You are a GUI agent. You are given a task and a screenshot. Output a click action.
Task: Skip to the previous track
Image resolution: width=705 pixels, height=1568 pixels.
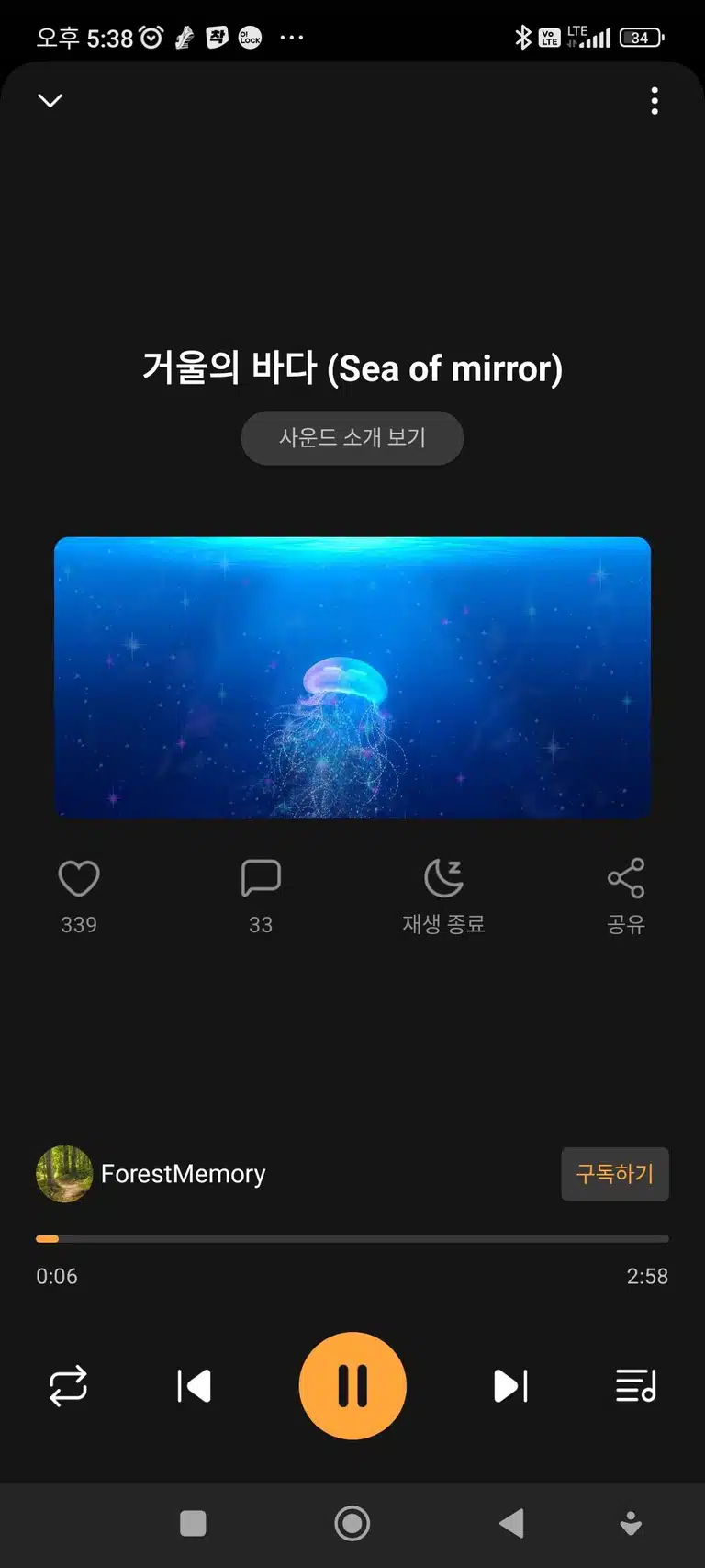194,1386
